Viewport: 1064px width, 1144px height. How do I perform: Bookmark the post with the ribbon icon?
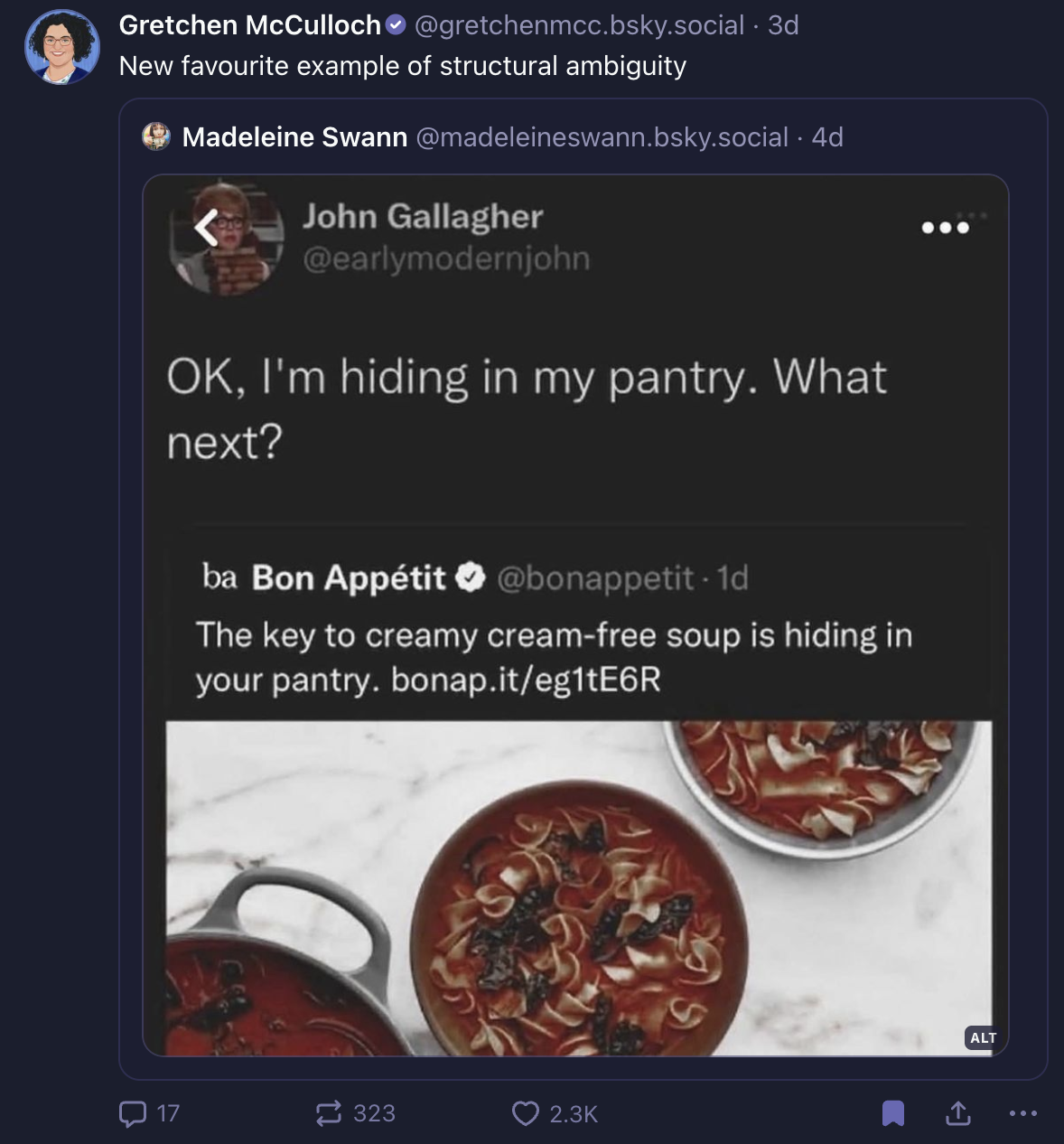892,1114
